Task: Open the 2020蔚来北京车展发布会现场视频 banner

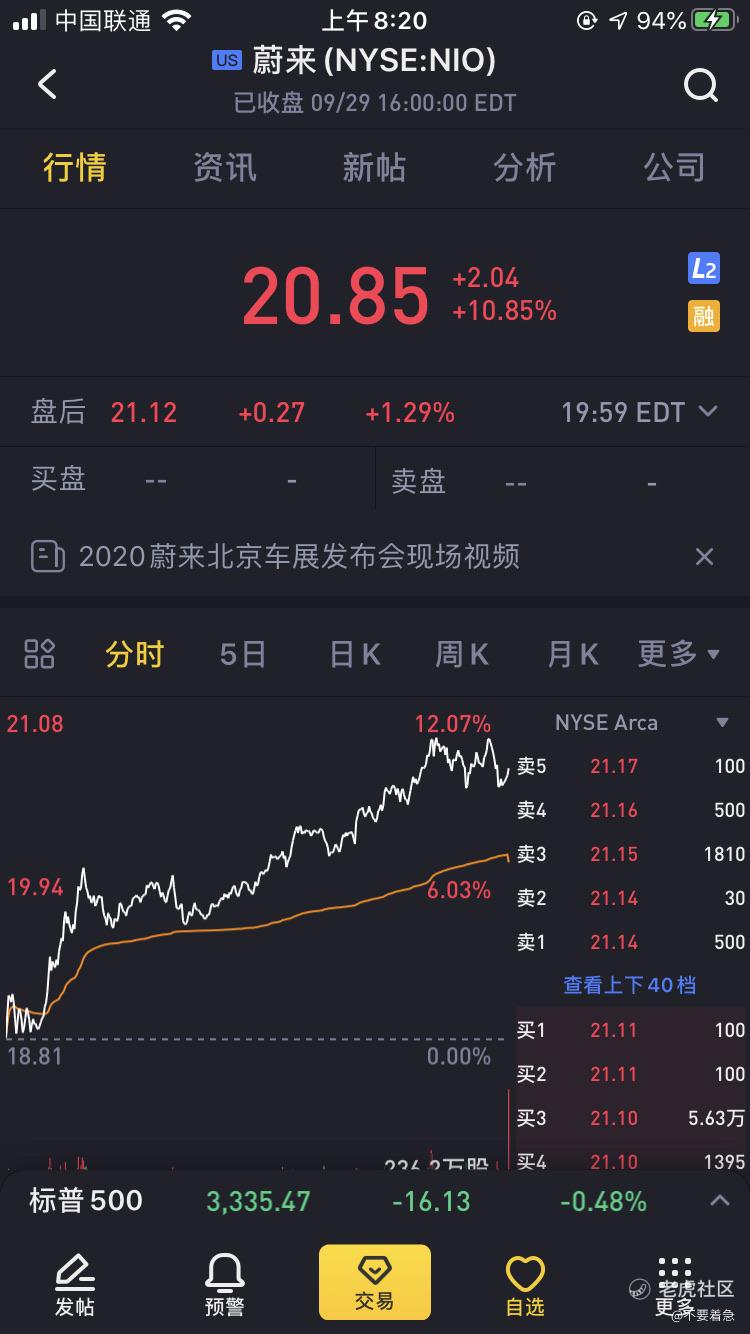Action: (299, 556)
